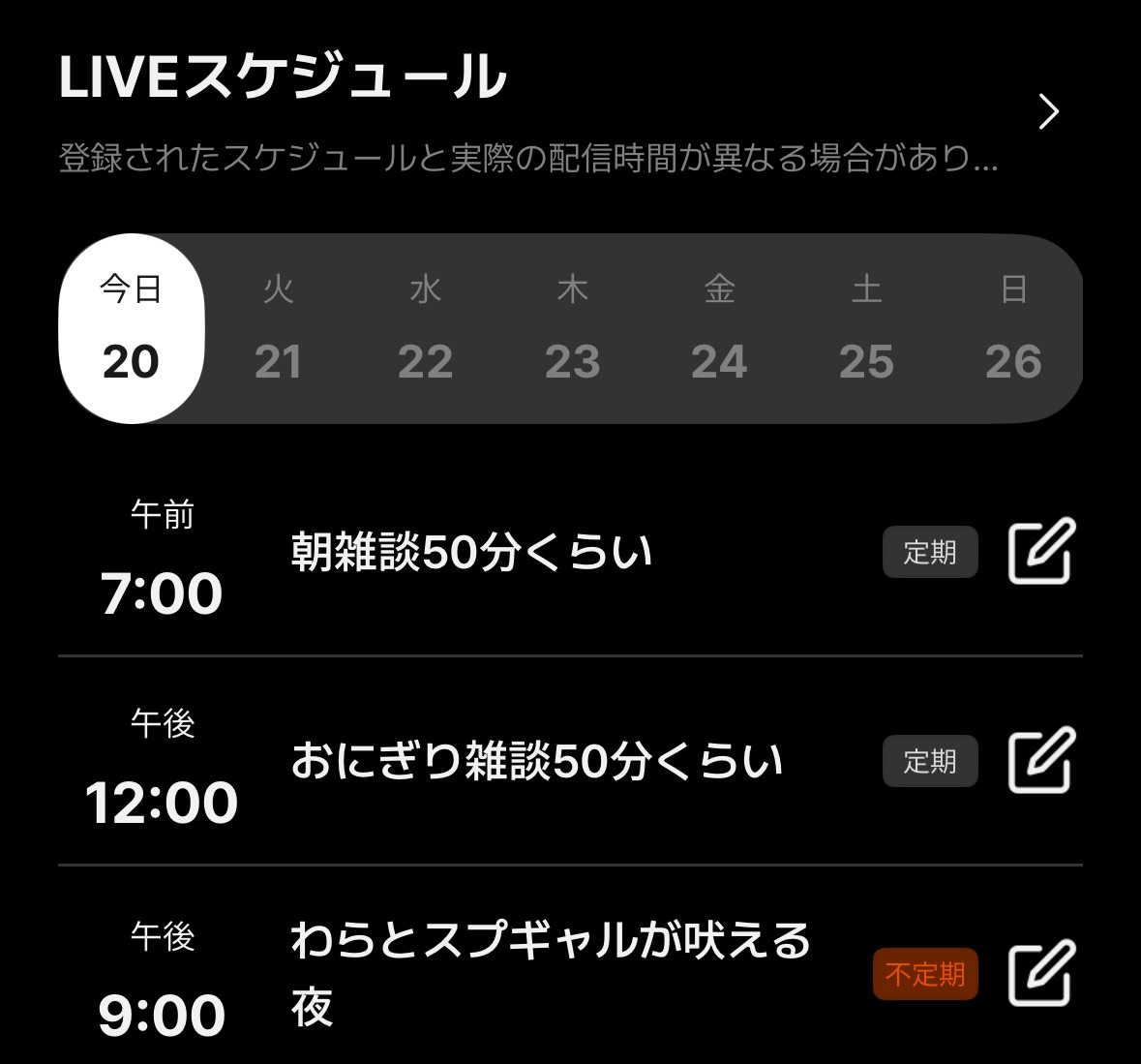Switch to Sunday the 26th

coord(1013,329)
